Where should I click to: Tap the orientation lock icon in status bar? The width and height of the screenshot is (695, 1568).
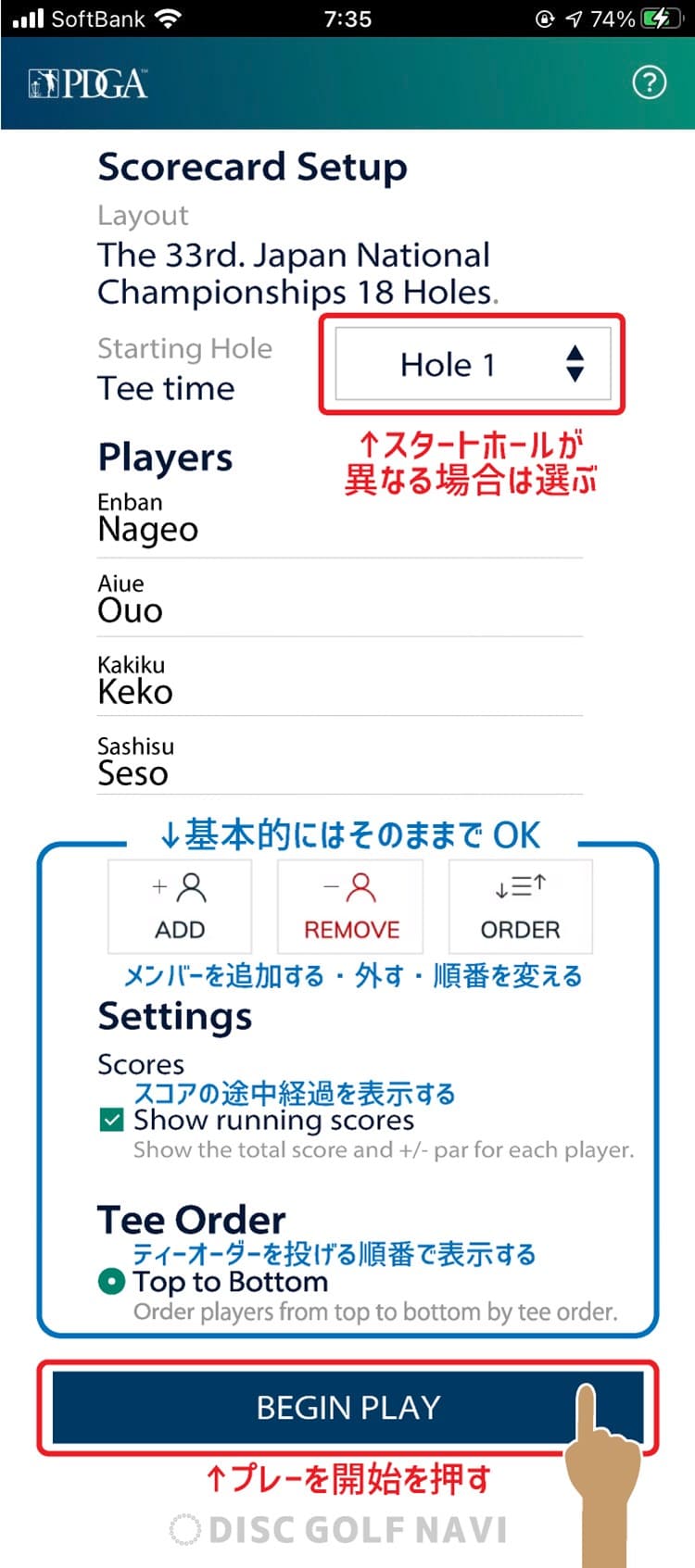coord(546,16)
